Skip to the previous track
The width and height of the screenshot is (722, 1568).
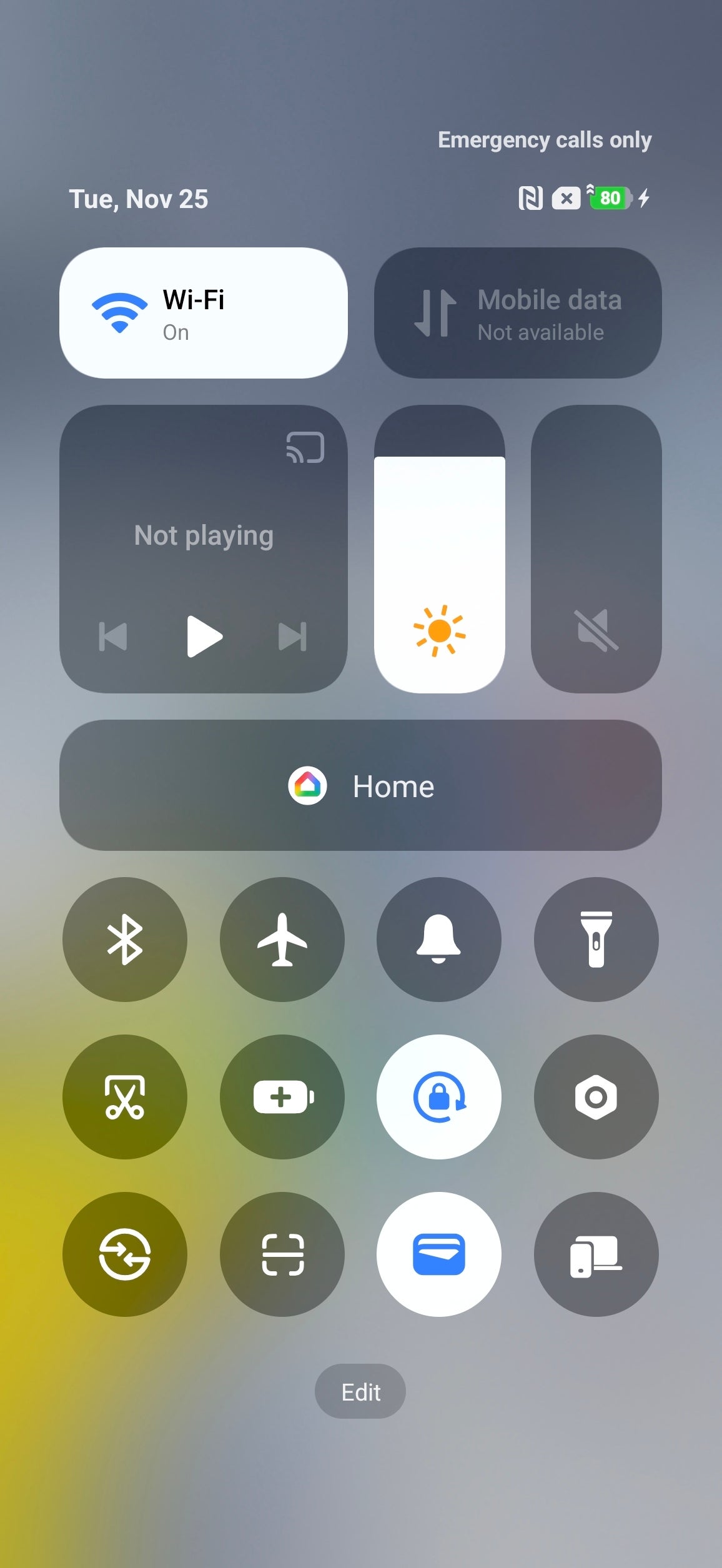point(113,637)
